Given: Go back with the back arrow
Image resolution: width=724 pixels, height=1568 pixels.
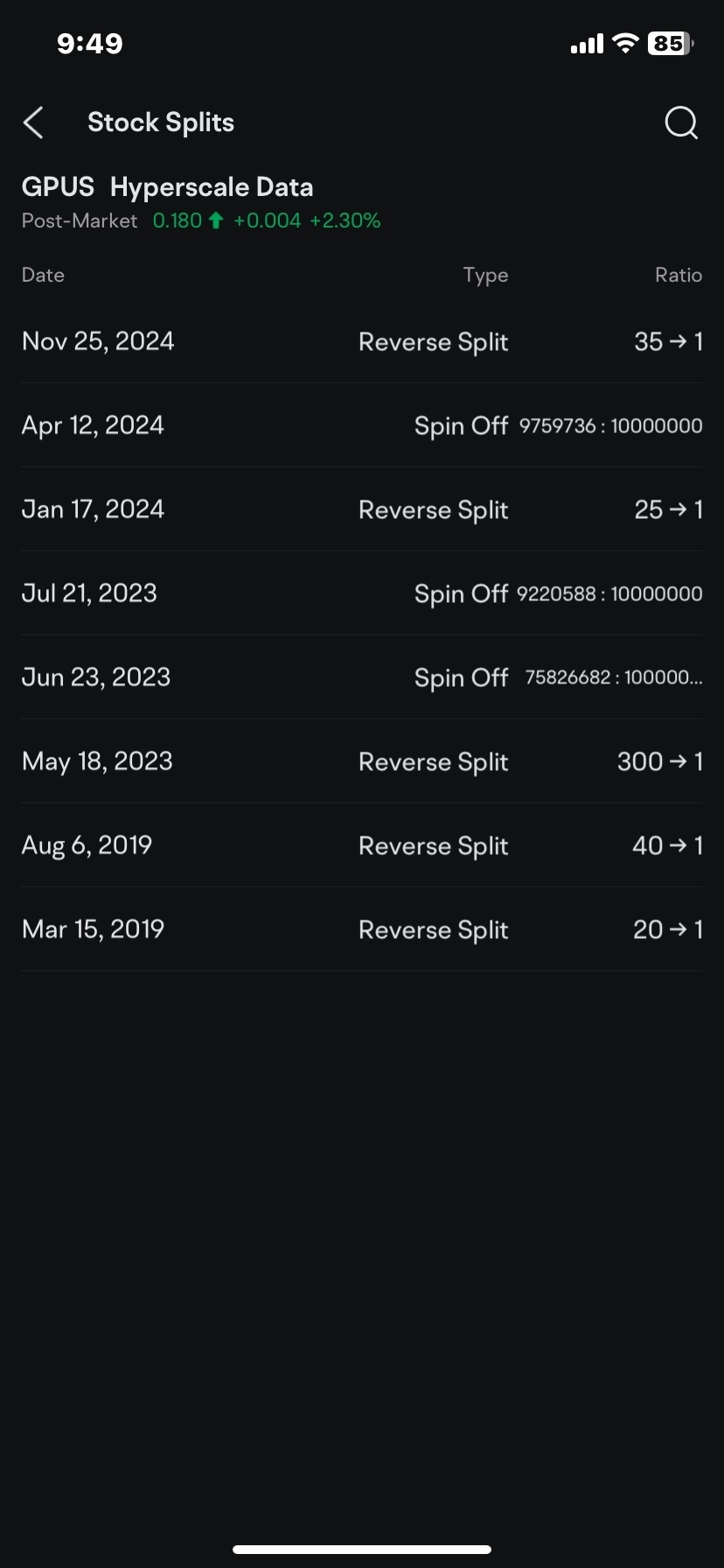Looking at the screenshot, I should click(x=33, y=122).
